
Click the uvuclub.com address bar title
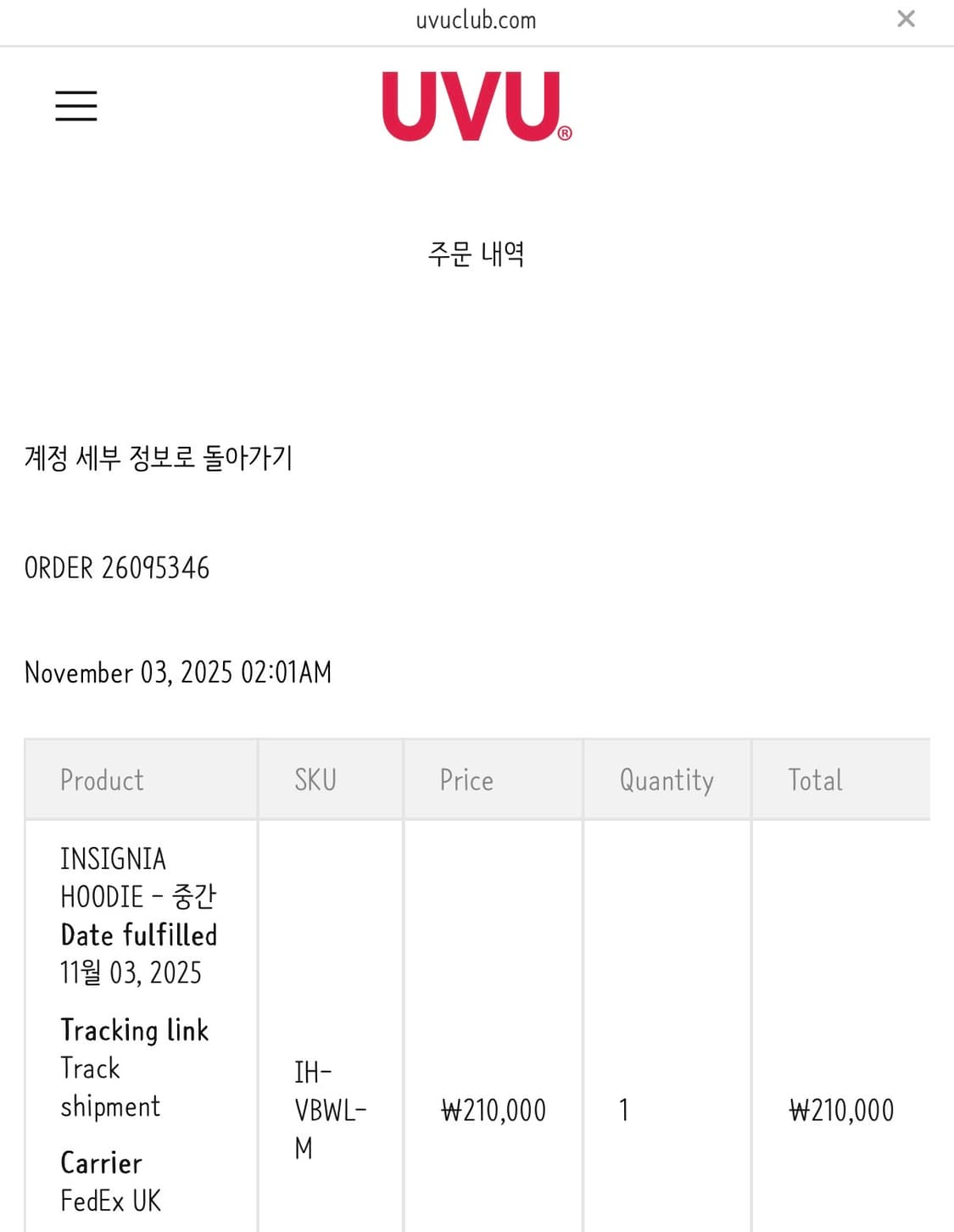477,20
